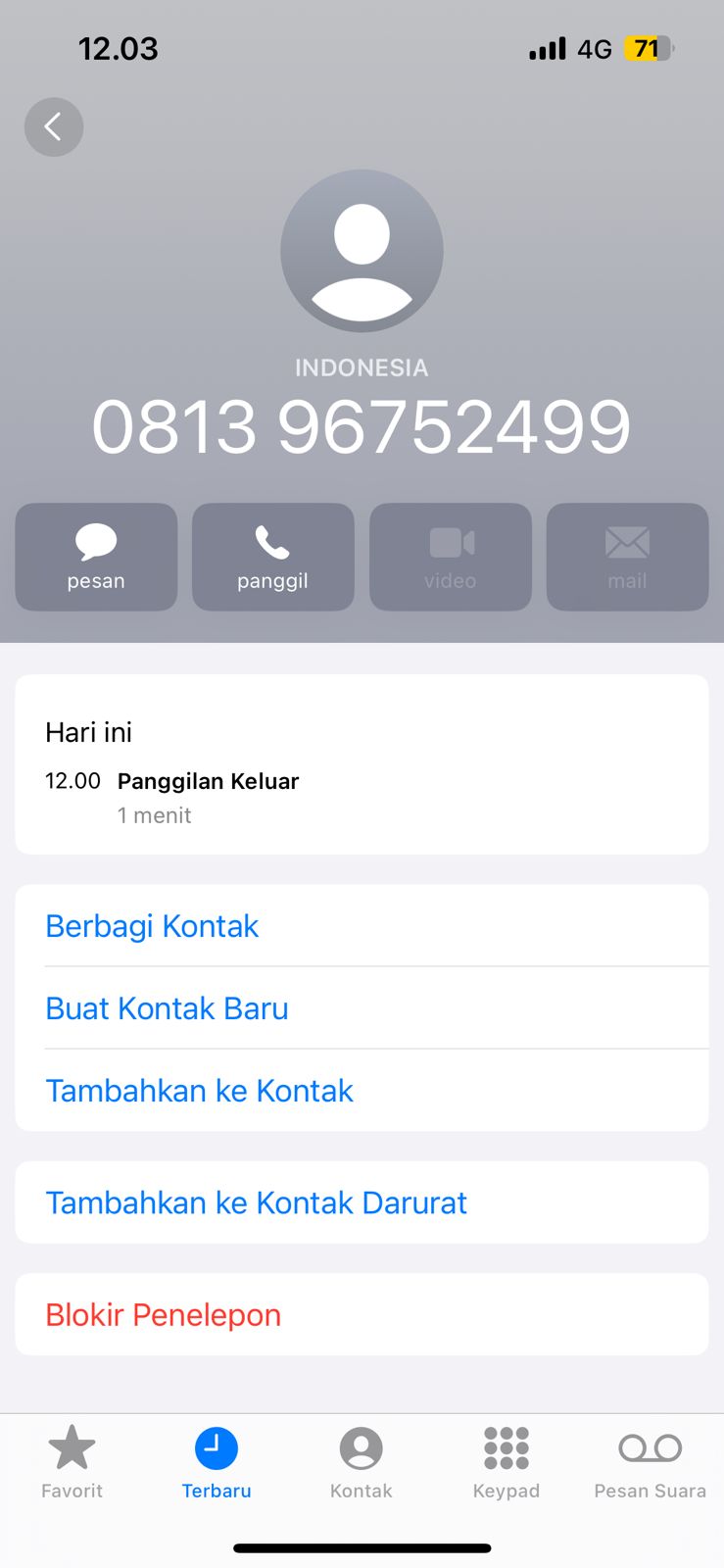Switch to the Kontak tab

(x=361, y=1462)
